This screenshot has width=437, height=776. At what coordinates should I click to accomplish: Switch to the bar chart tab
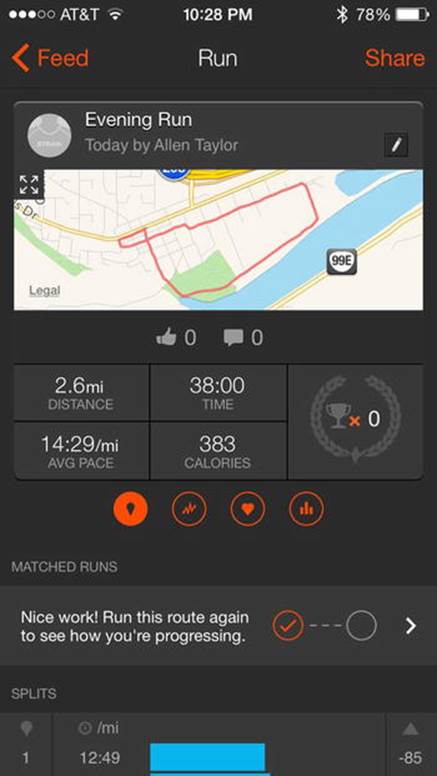point(306,508)
